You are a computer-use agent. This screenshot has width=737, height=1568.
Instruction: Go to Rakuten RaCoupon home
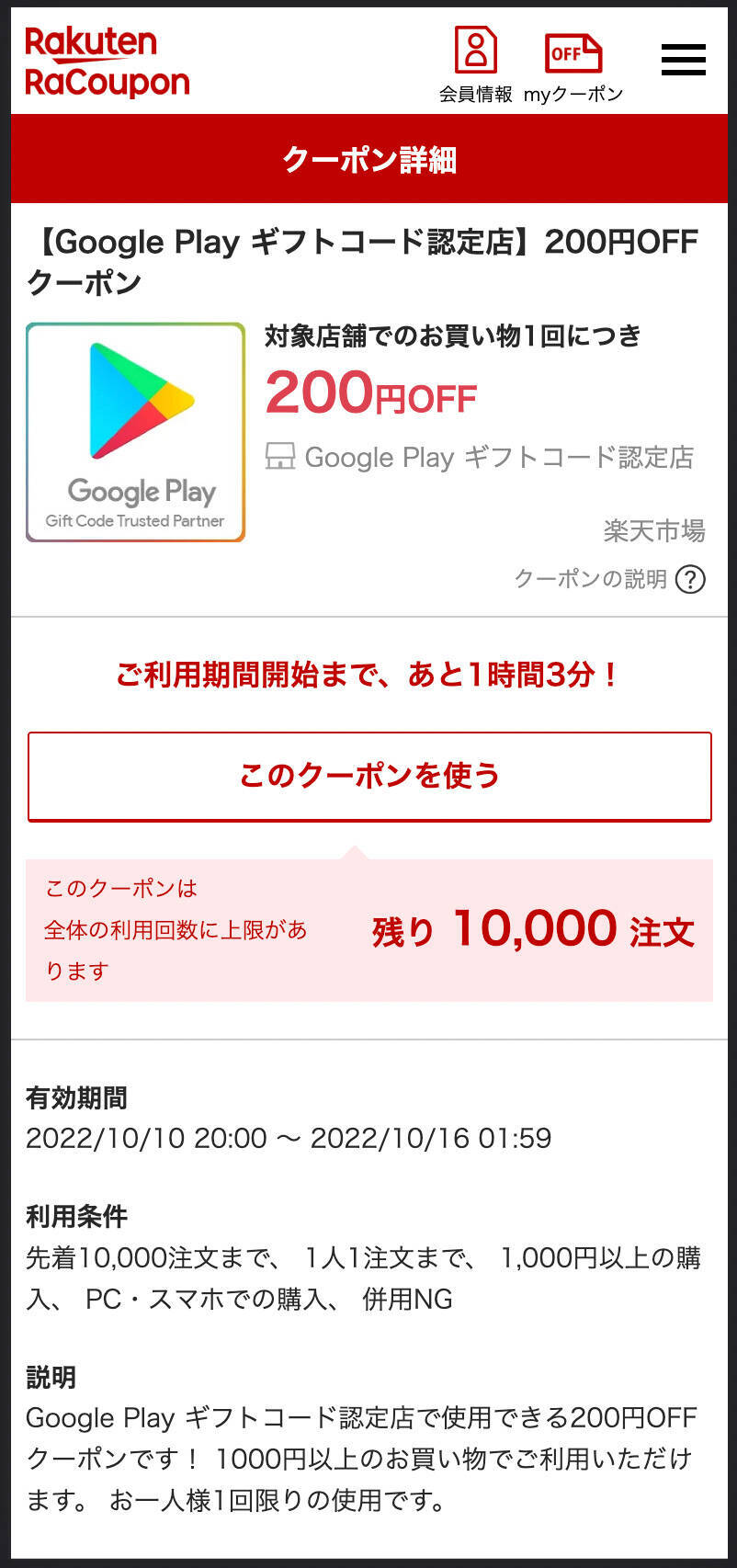pyautogui.click(x=107, y=62)
